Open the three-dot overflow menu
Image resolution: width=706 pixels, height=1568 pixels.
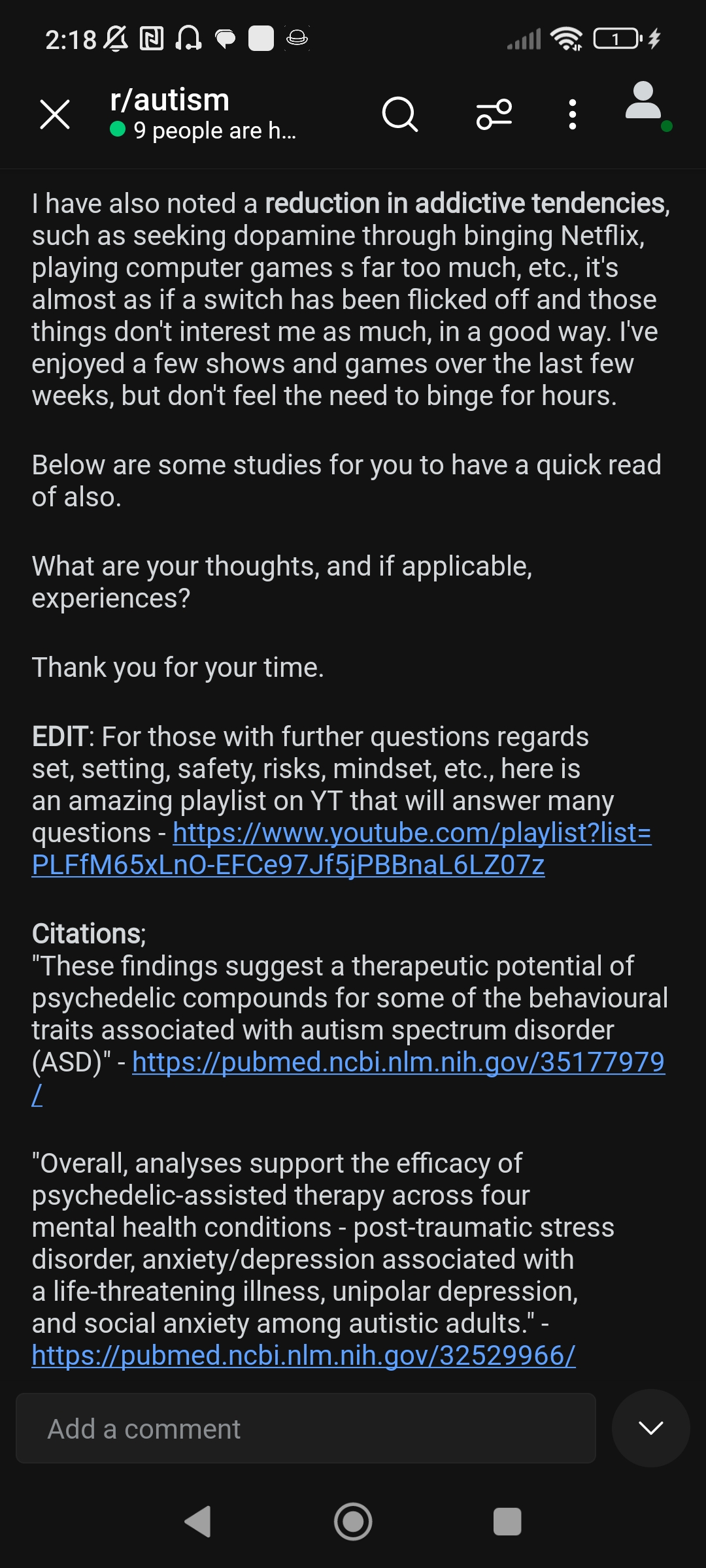coord(573,114)
